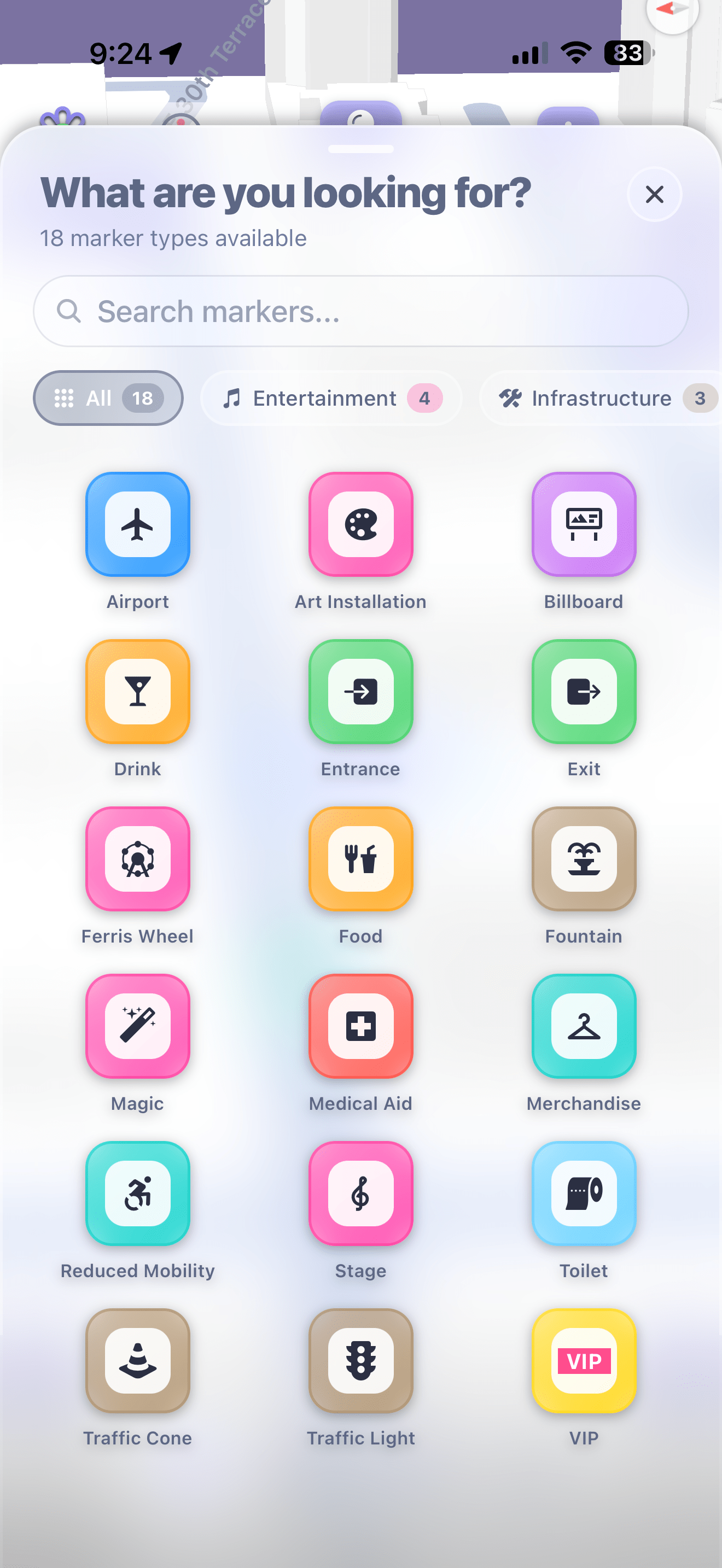Select the Fountain marker
The width and height of the screenshot is (722, 1568).
pyautogui.click(x=583, y=858)
